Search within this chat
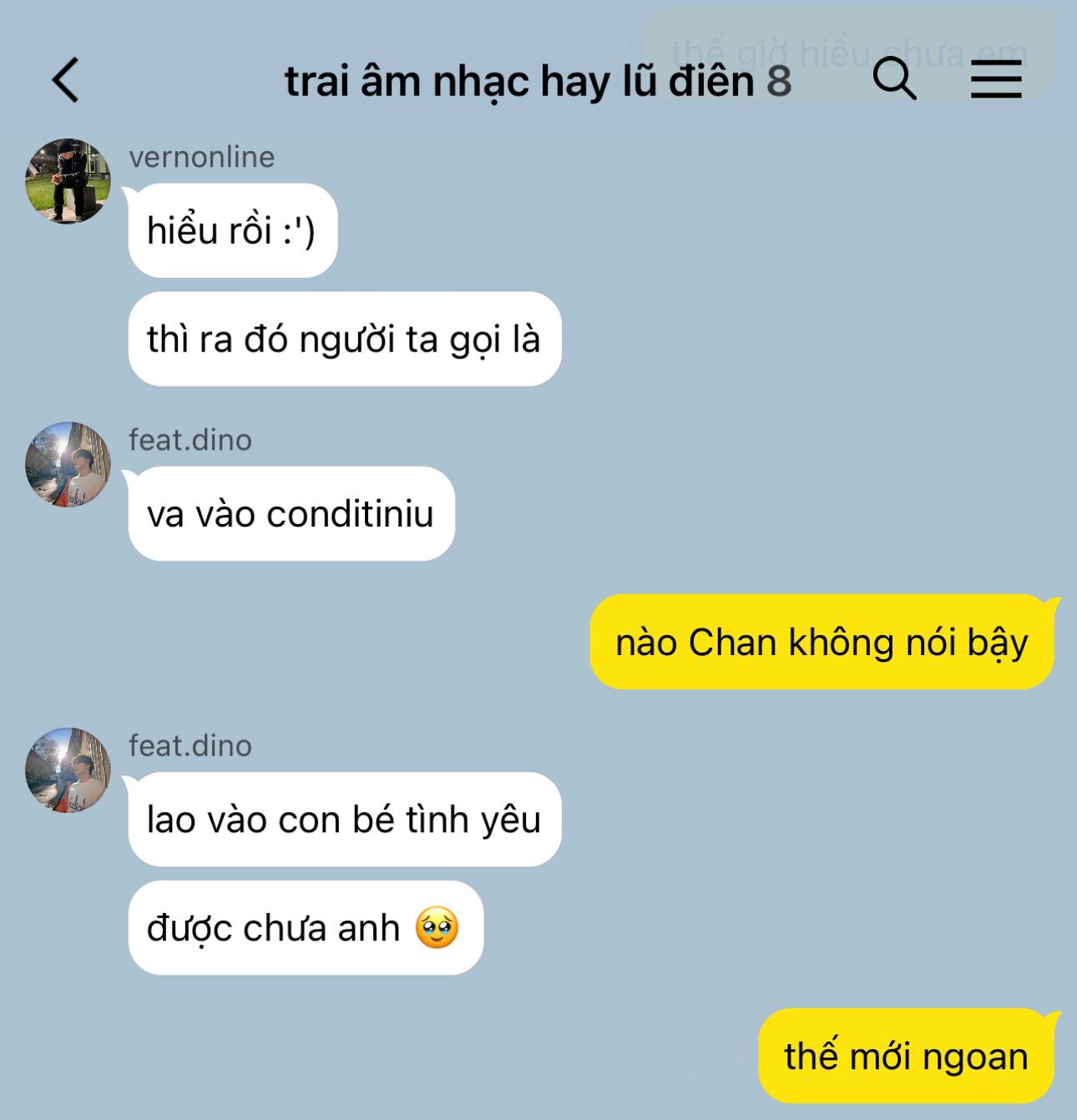This screenshot has width=1077, height=1120. pyautogui.click(x=894, y=79)
